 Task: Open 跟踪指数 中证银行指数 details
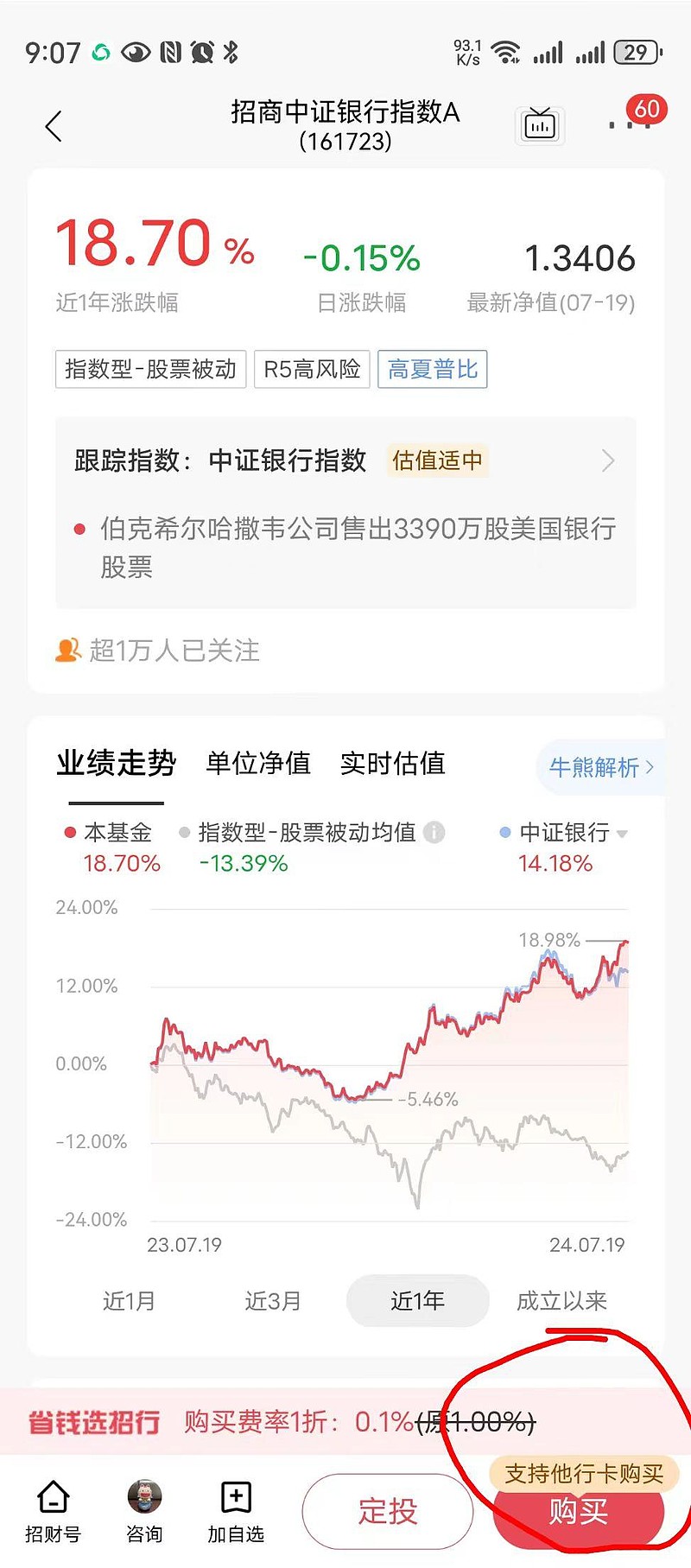click(345, 460)
